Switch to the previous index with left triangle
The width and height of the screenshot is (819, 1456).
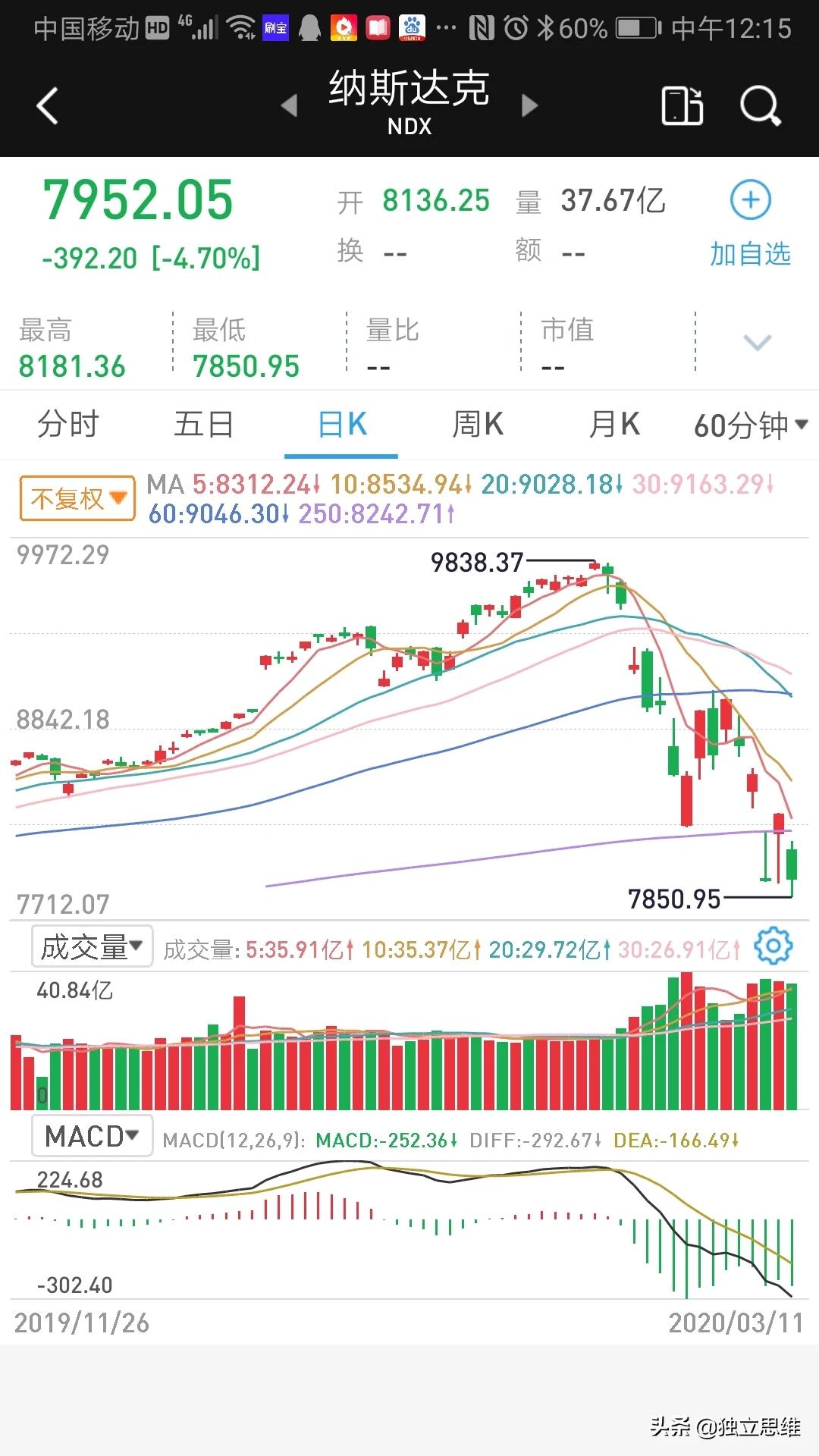pos(289,105)
